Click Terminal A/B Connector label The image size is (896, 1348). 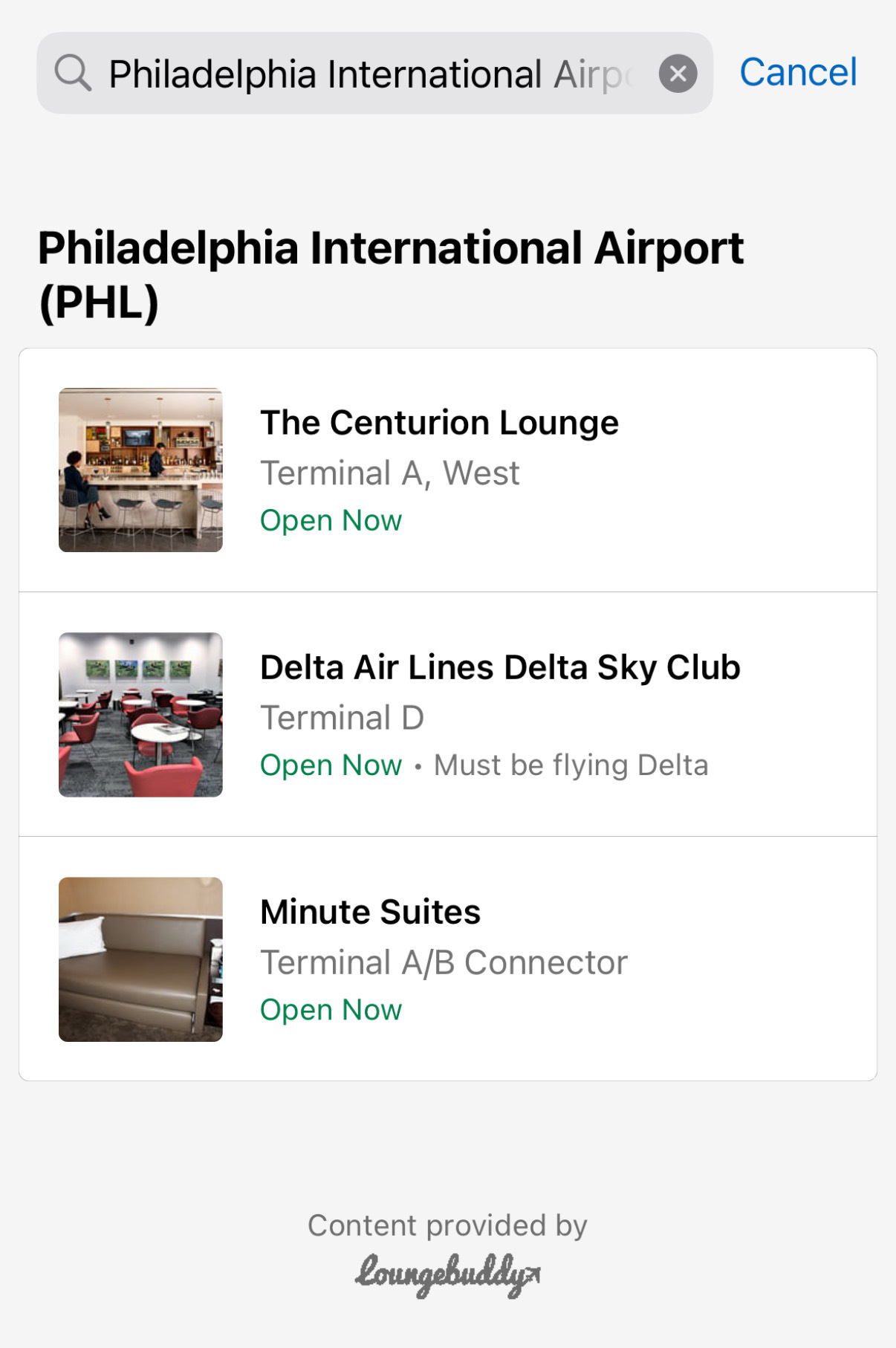[444, 961]
